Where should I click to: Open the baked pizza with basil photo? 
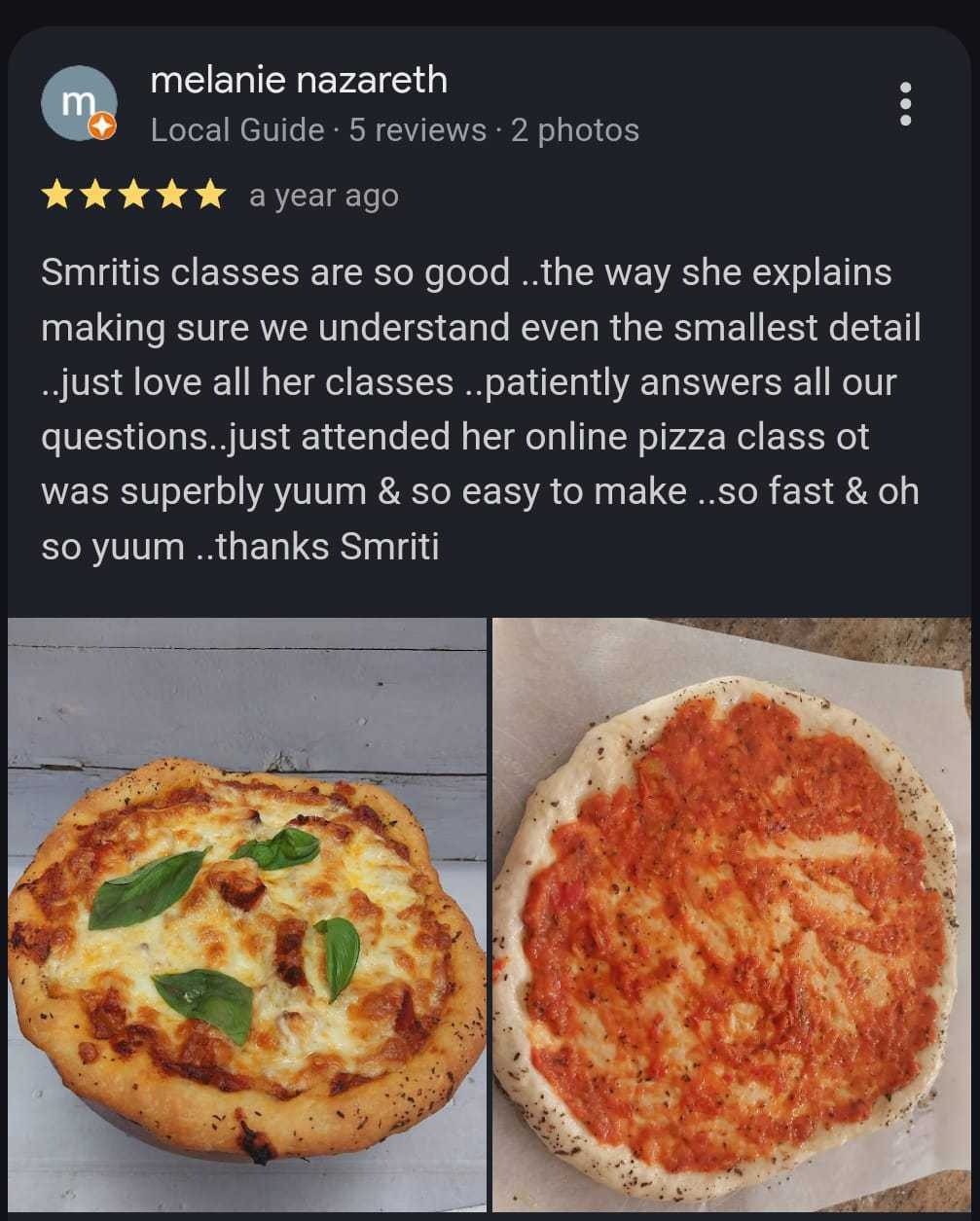[x=247, y=915]
